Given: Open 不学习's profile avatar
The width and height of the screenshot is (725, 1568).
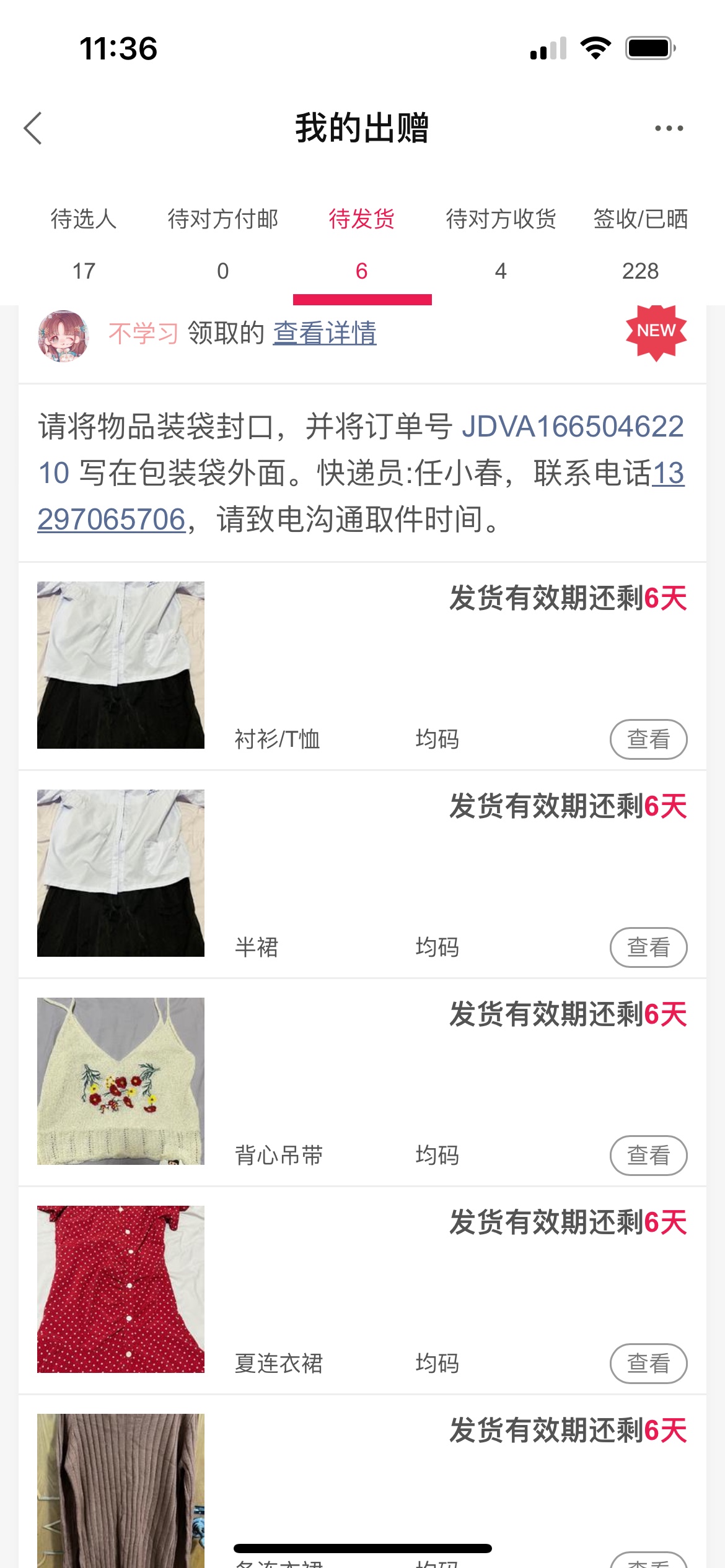Looking at the screenshot, I should point(63,336).
